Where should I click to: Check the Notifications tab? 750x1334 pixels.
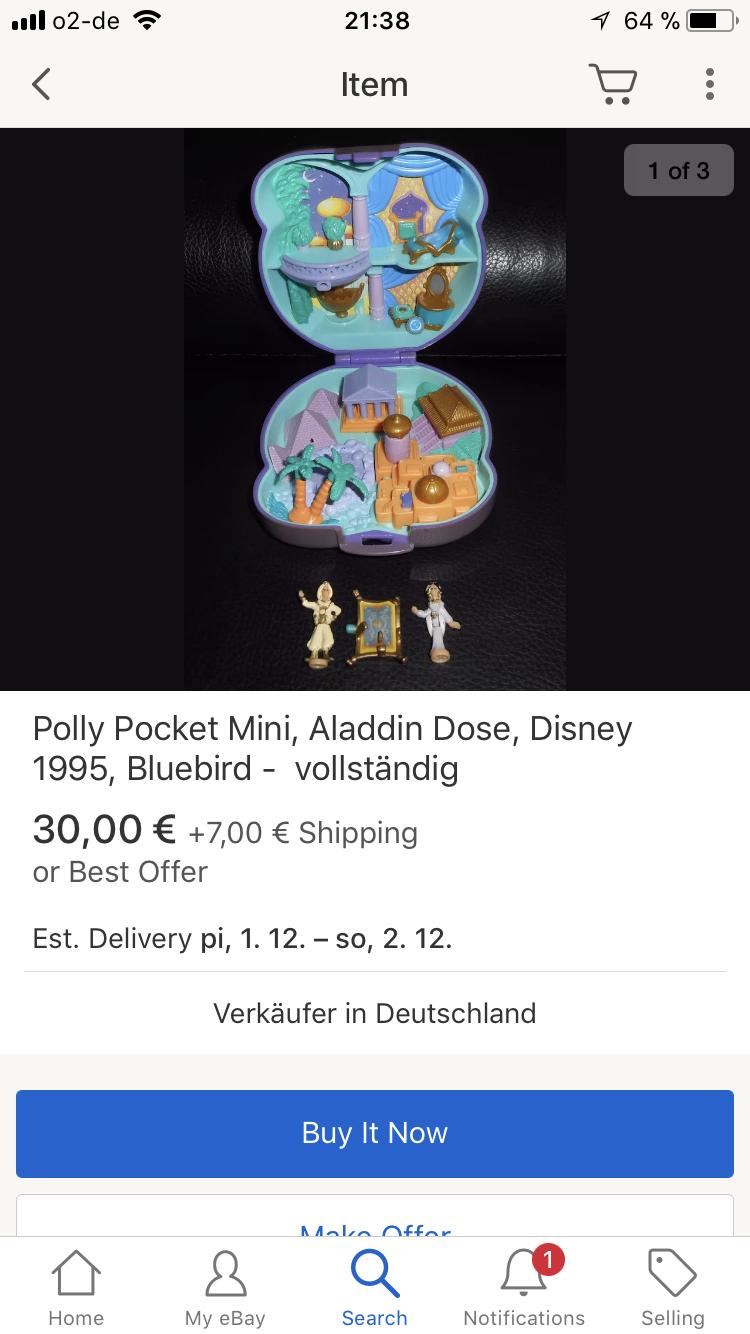(524, 1287)
